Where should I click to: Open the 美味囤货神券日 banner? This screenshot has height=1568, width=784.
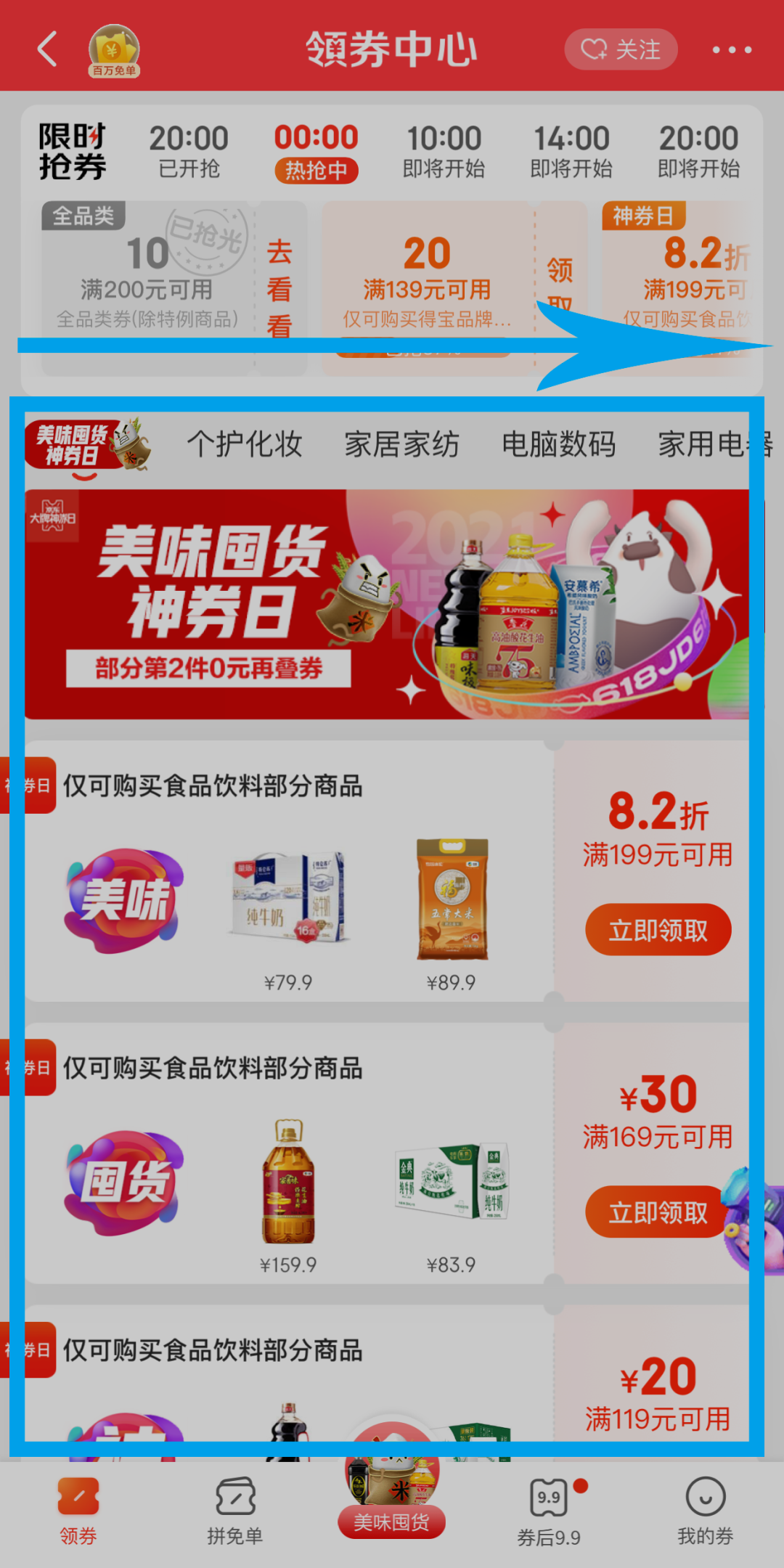(386, 604)
